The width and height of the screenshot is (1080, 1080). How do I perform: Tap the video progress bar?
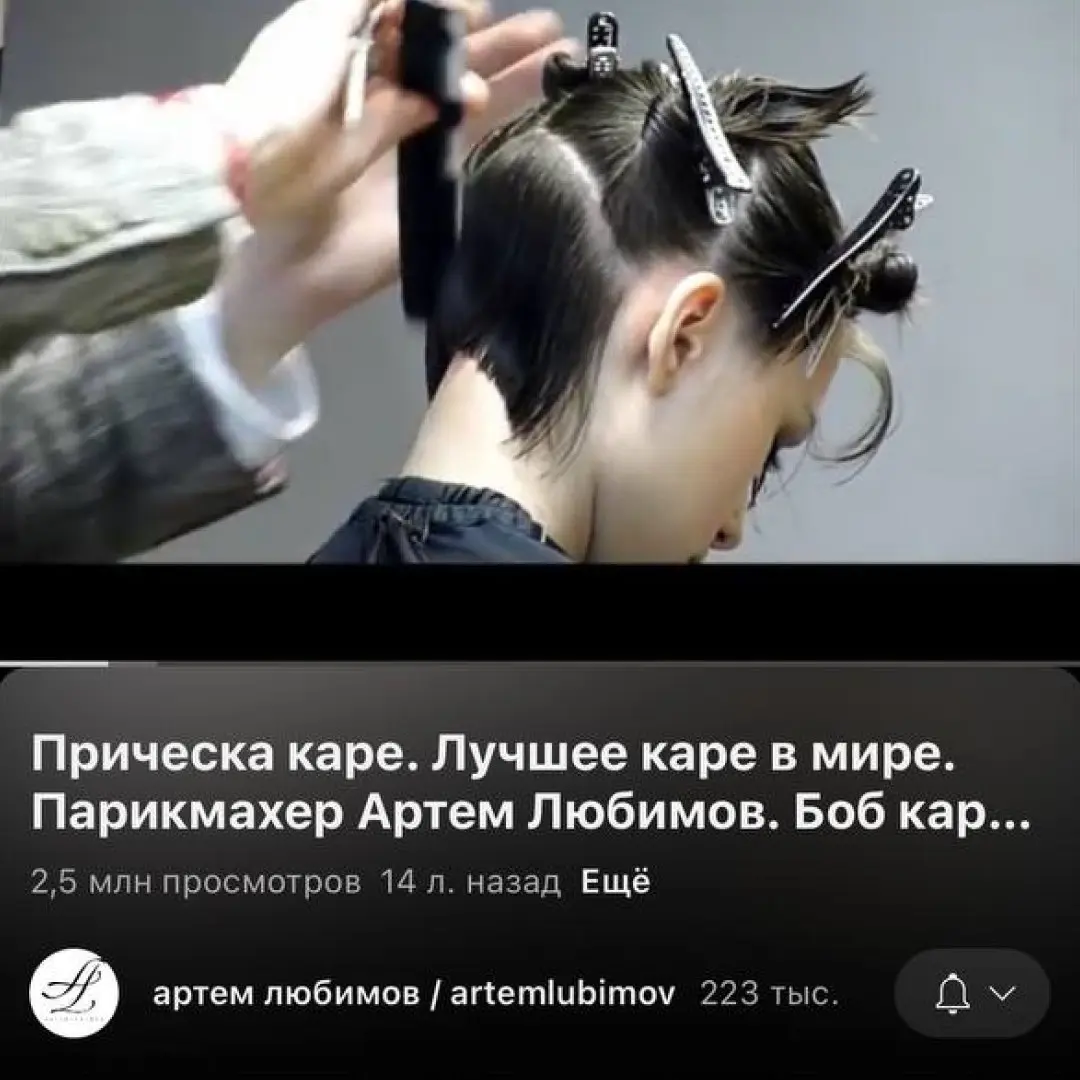coord(540,663)
